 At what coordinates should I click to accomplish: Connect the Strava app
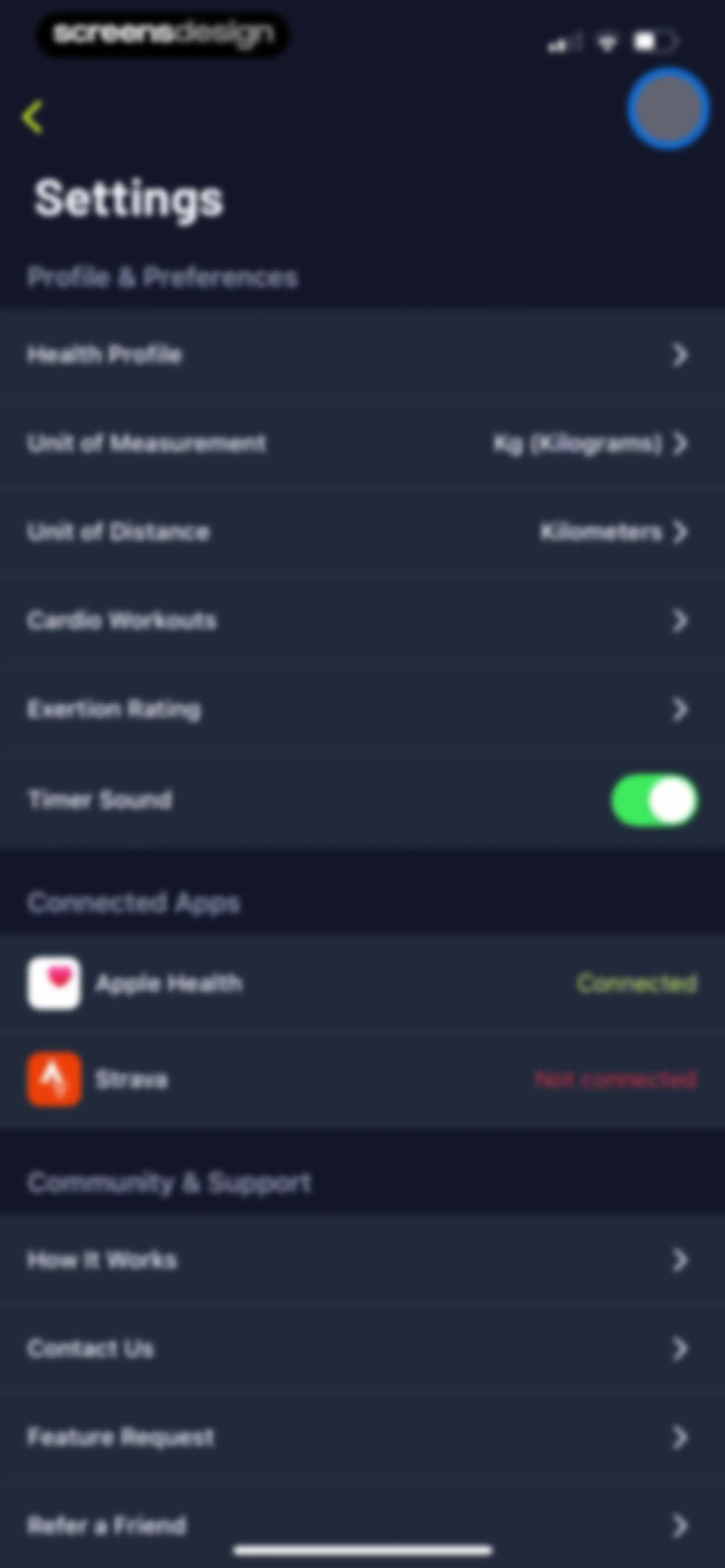(x=362, y=1079)
